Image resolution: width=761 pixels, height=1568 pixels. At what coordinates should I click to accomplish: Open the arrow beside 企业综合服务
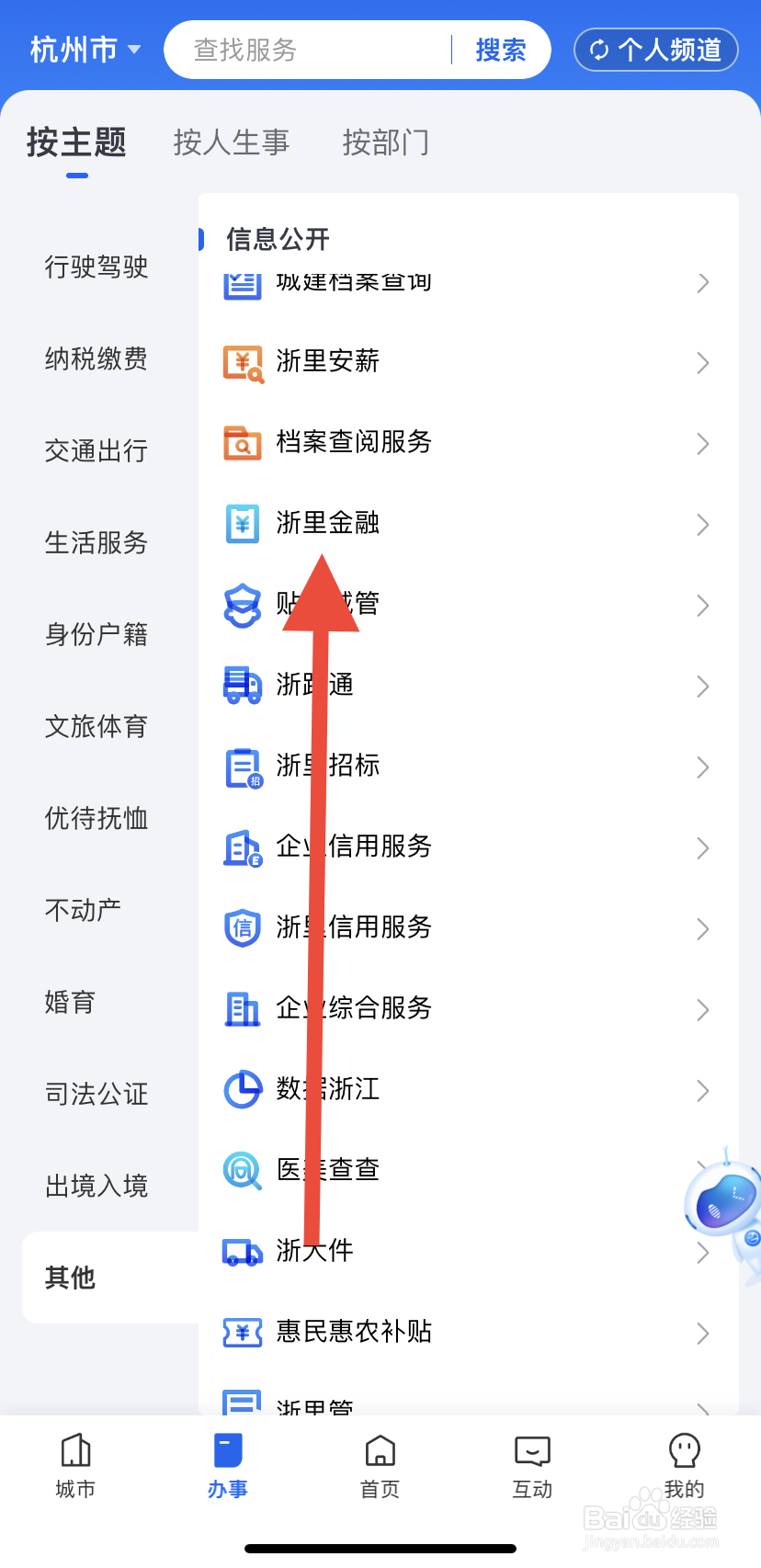[x=703, y=1009]
